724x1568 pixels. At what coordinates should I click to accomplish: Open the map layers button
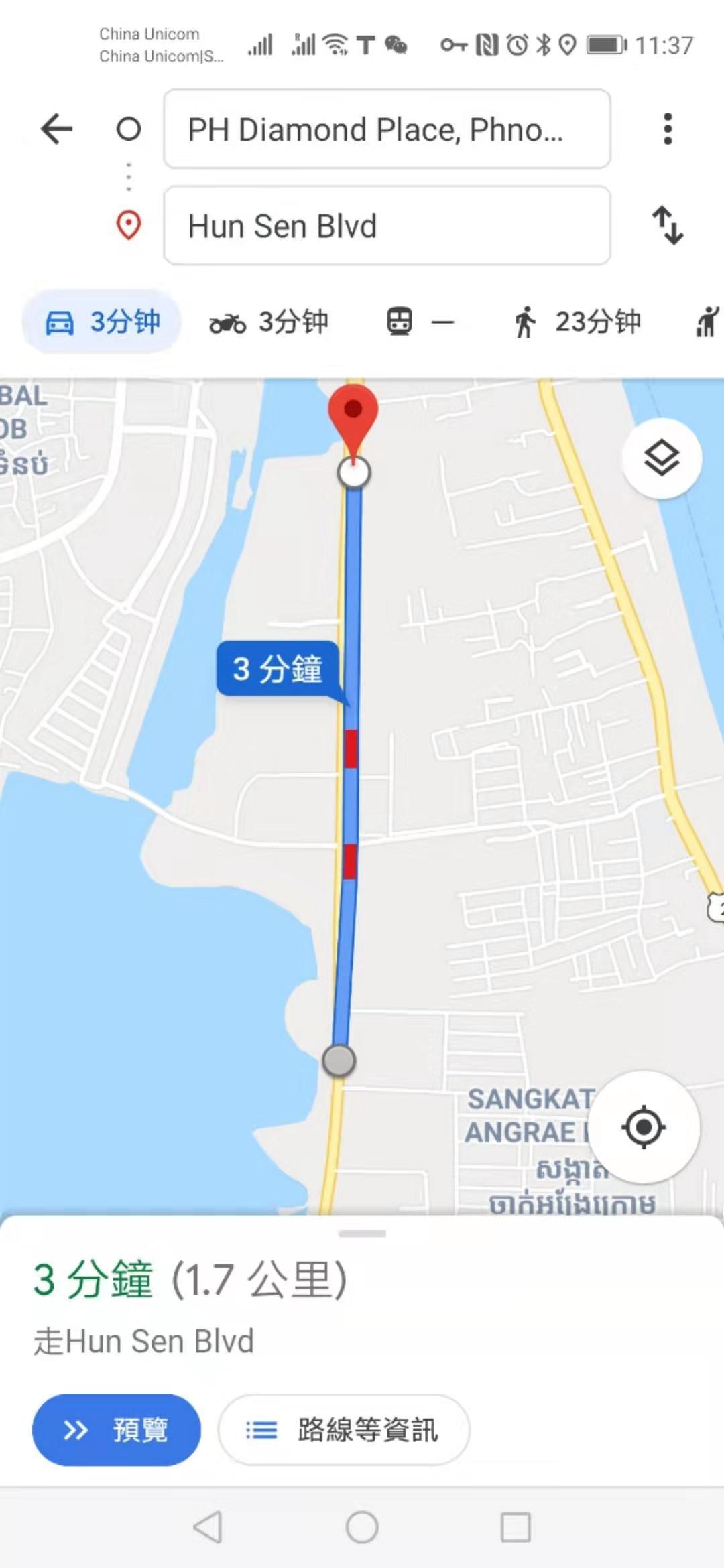[x=662, y=458]
